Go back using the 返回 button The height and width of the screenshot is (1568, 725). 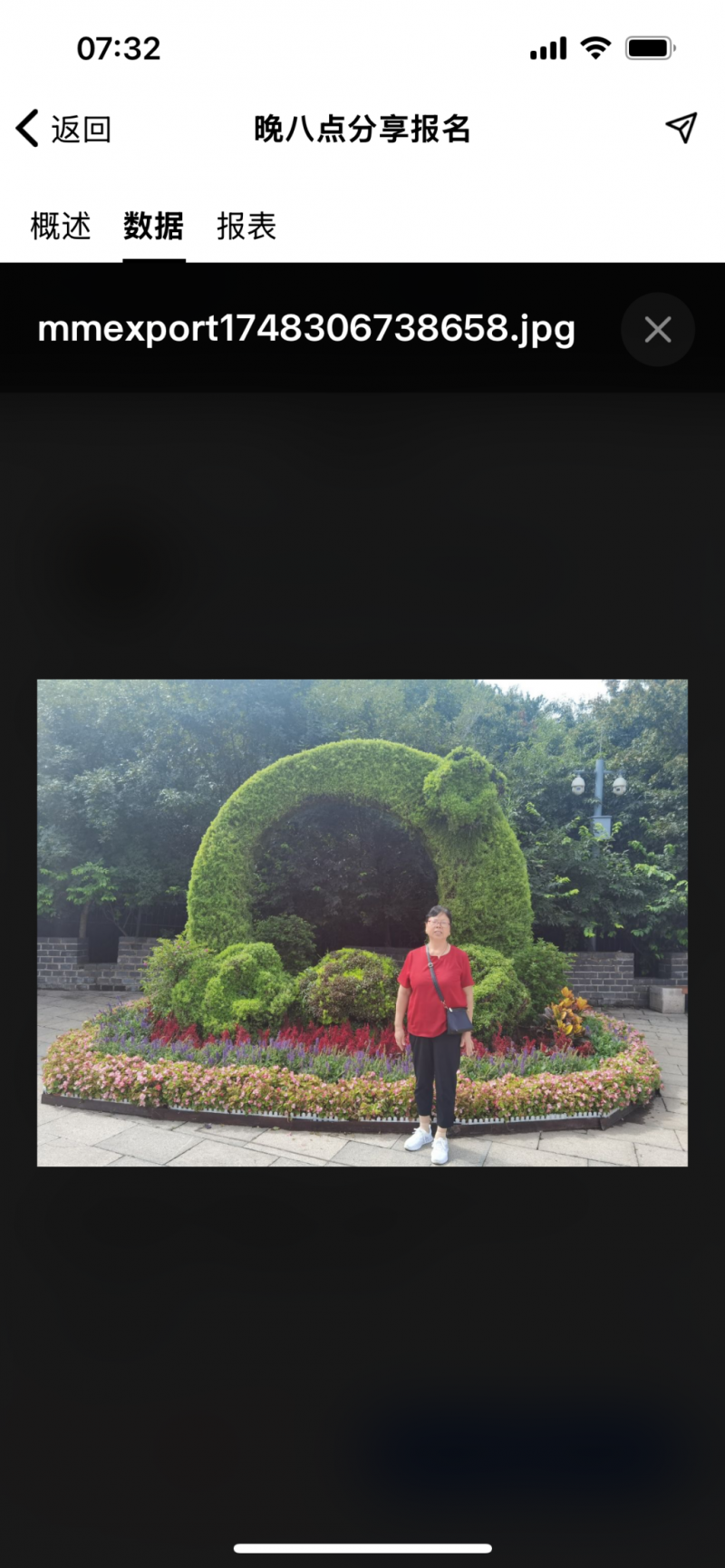point(63,129)
